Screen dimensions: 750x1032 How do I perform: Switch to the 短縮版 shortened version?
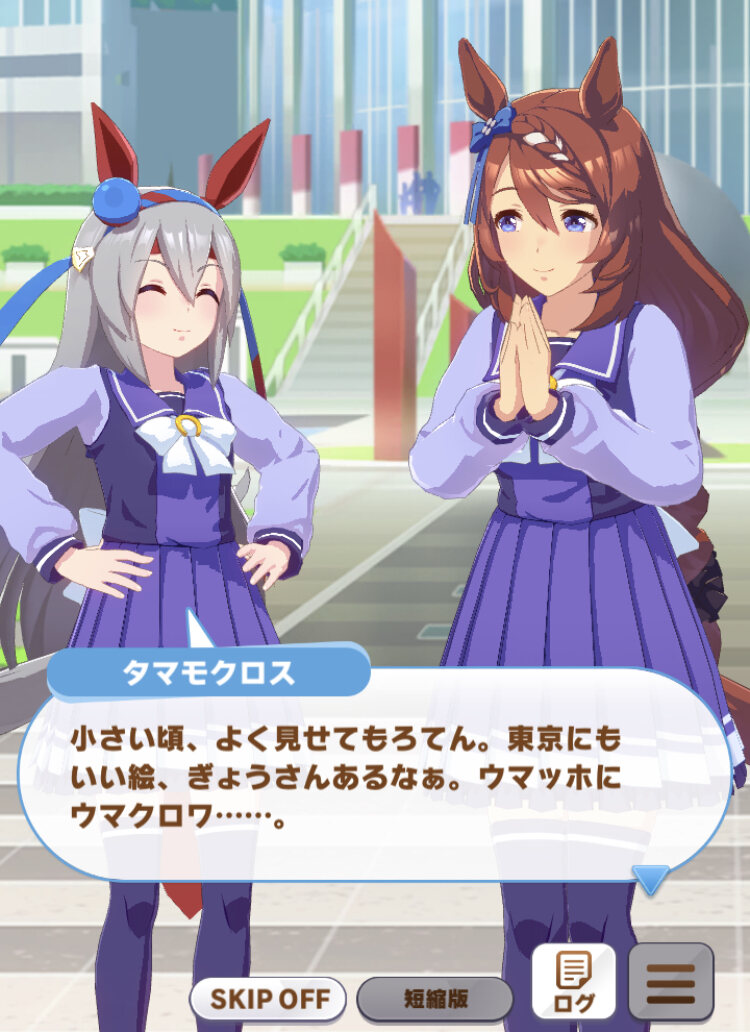click(x=435, y=998)
